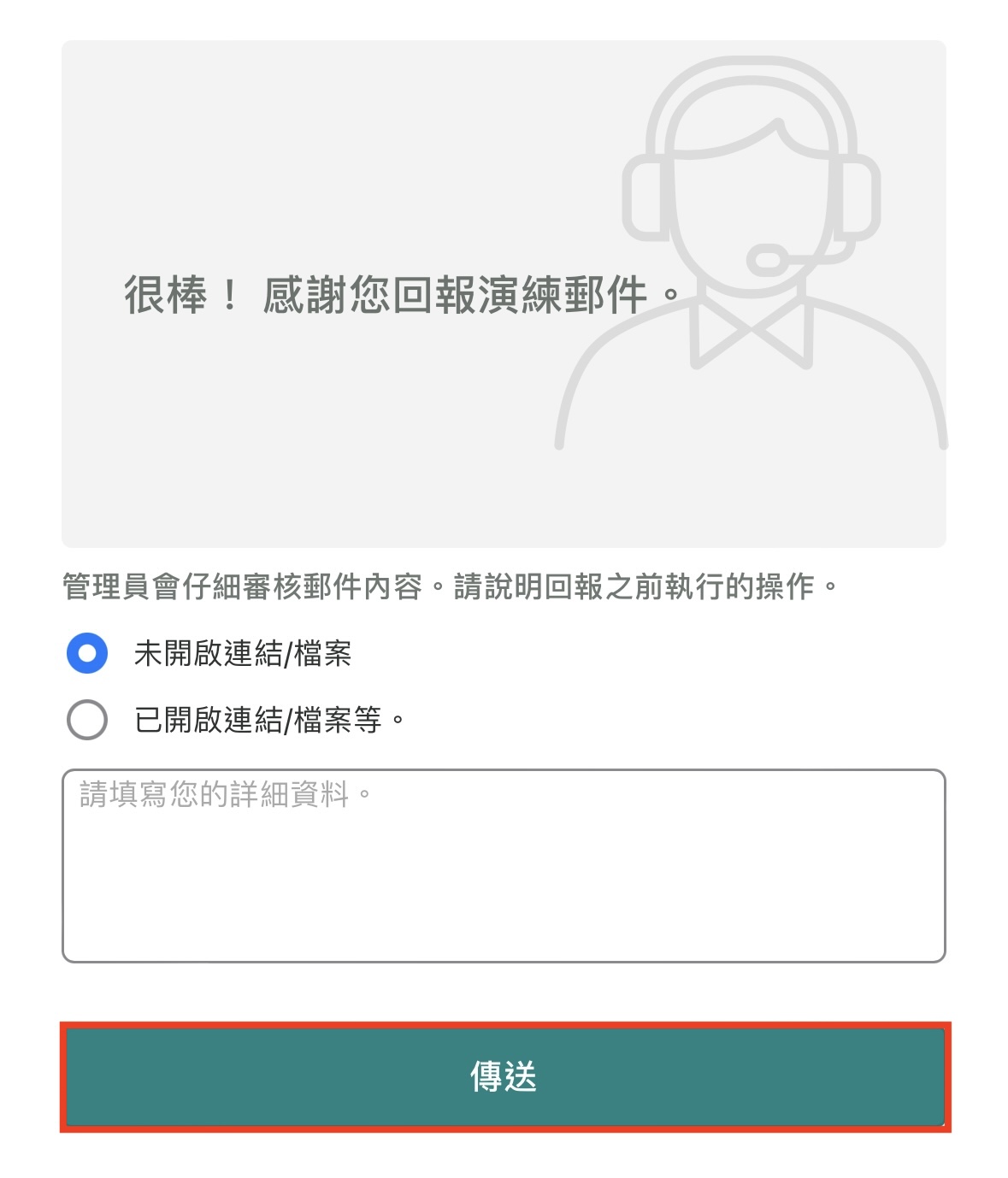Tap the 傳送 button
Image resolution: width=1008 pixels, height=1178 pixels.
[x=504, y=1076]
